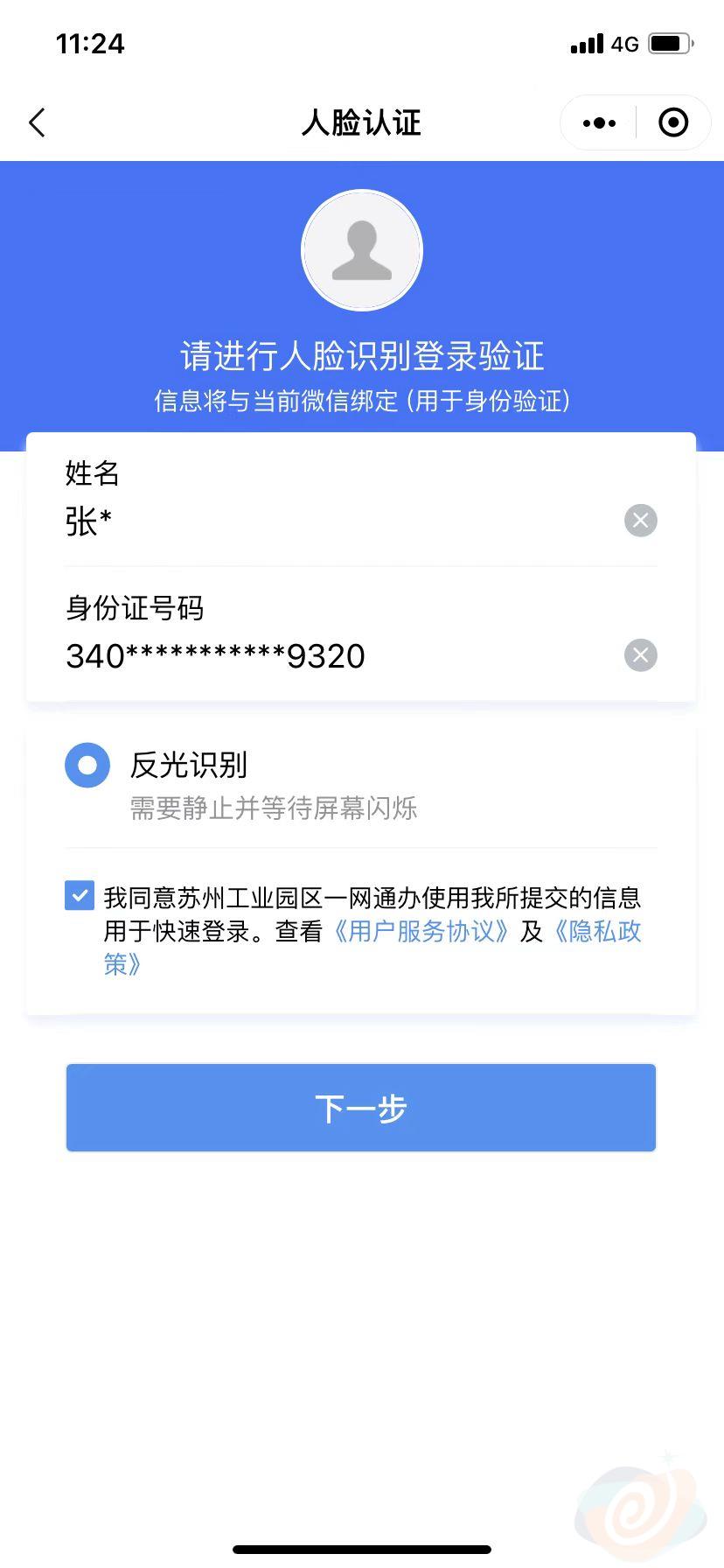This screenshot has width=724, height=1568.
Task: Close the mini program
Action: (x=672, y=123)
